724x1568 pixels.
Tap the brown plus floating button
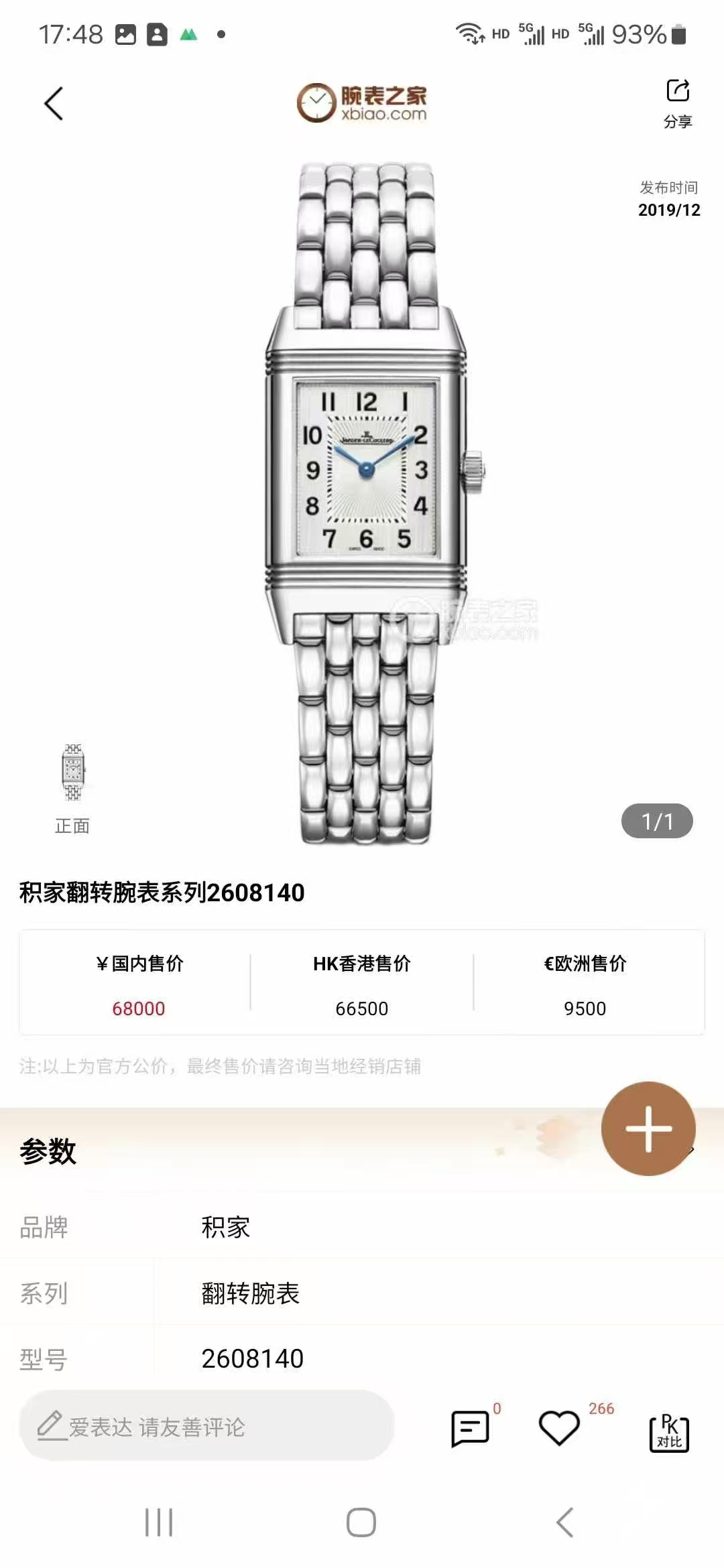(648, 1128)
